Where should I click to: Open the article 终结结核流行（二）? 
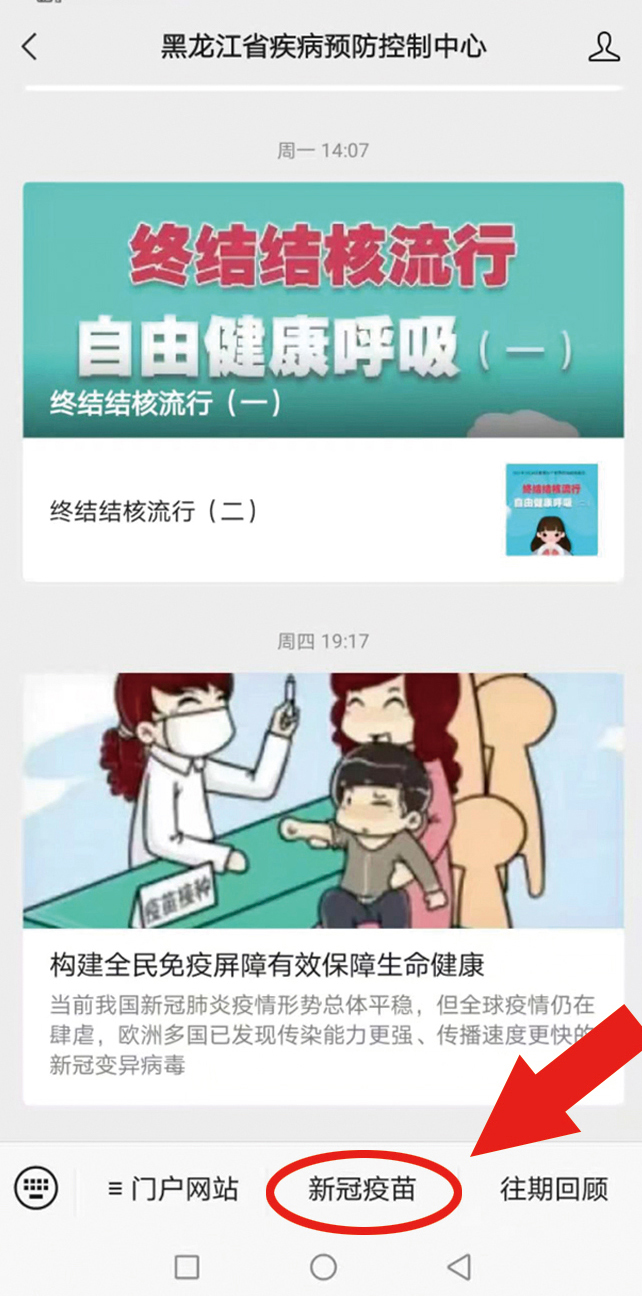click(323, 511)
